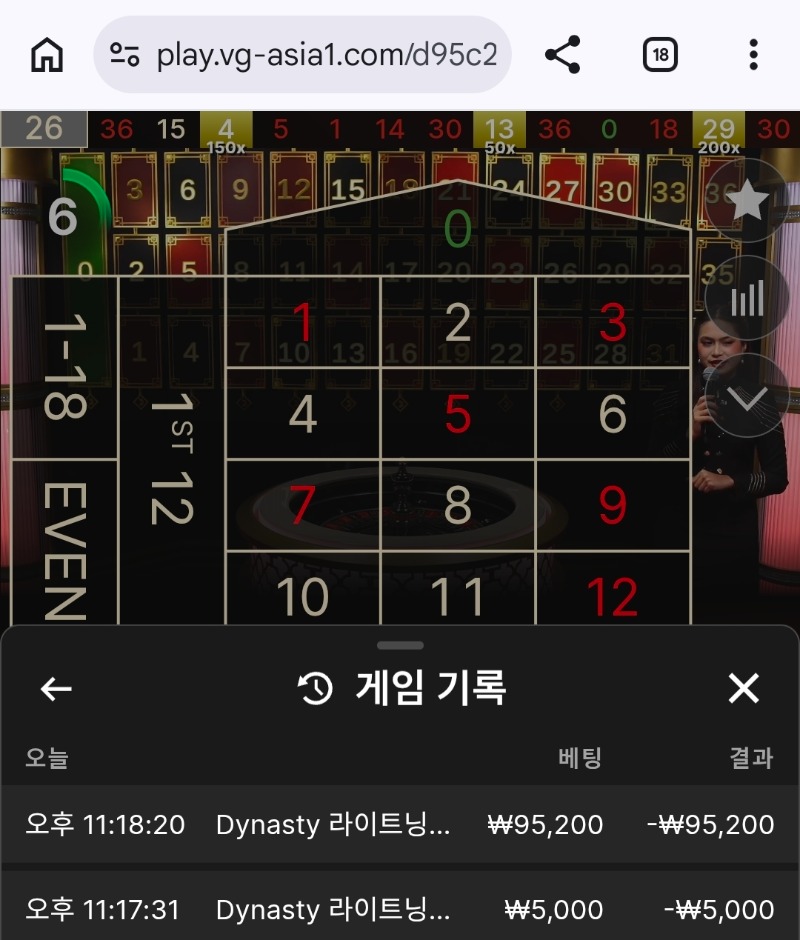The width and height of the screenshot is (800, 940).
Task: Select the 1-18 betting area
Action: pos(64,367)
